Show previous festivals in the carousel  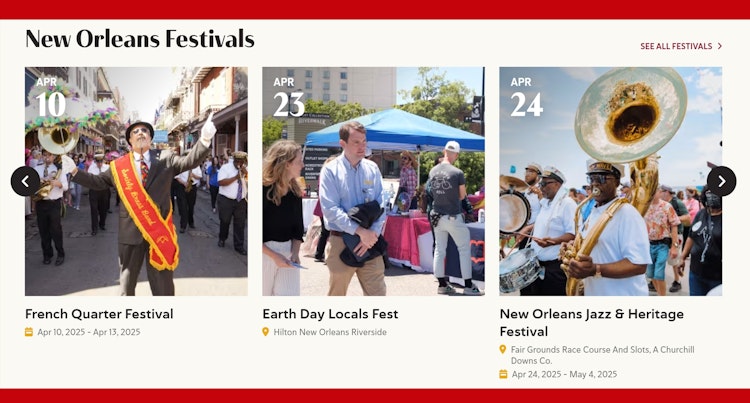pos(25,181)
